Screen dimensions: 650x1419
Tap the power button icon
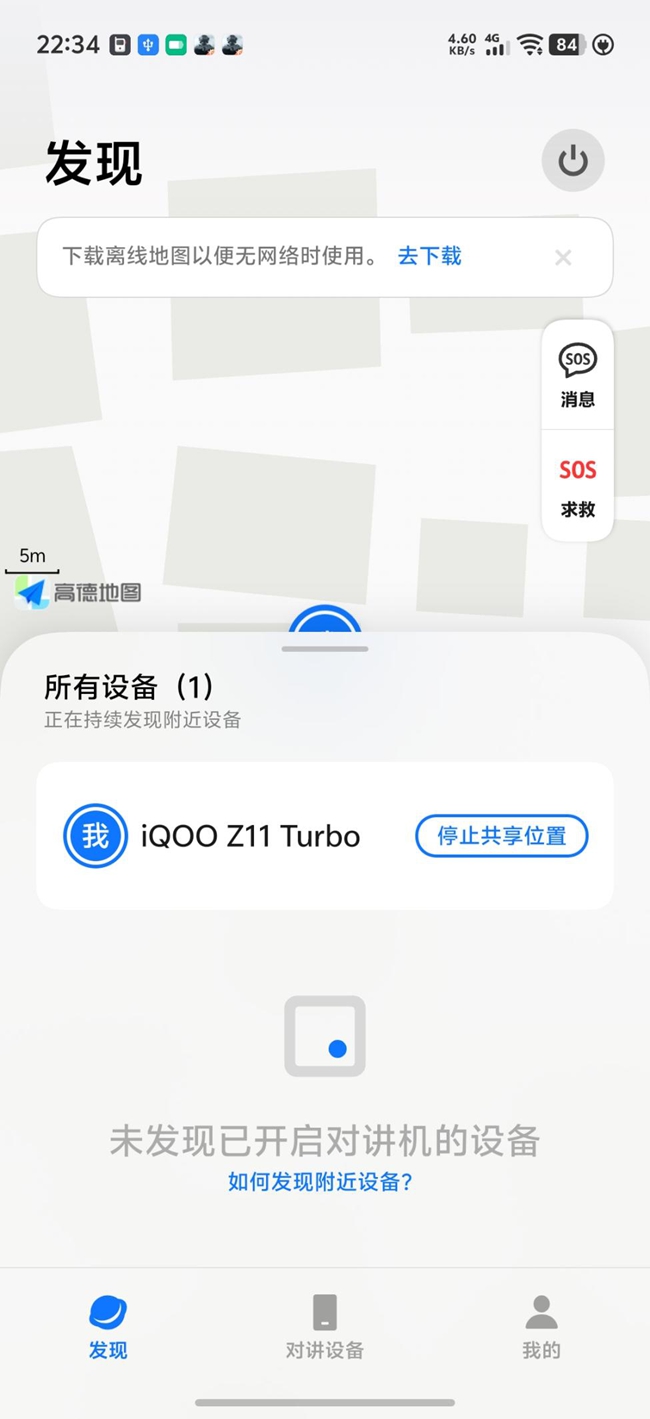(573, 160)
